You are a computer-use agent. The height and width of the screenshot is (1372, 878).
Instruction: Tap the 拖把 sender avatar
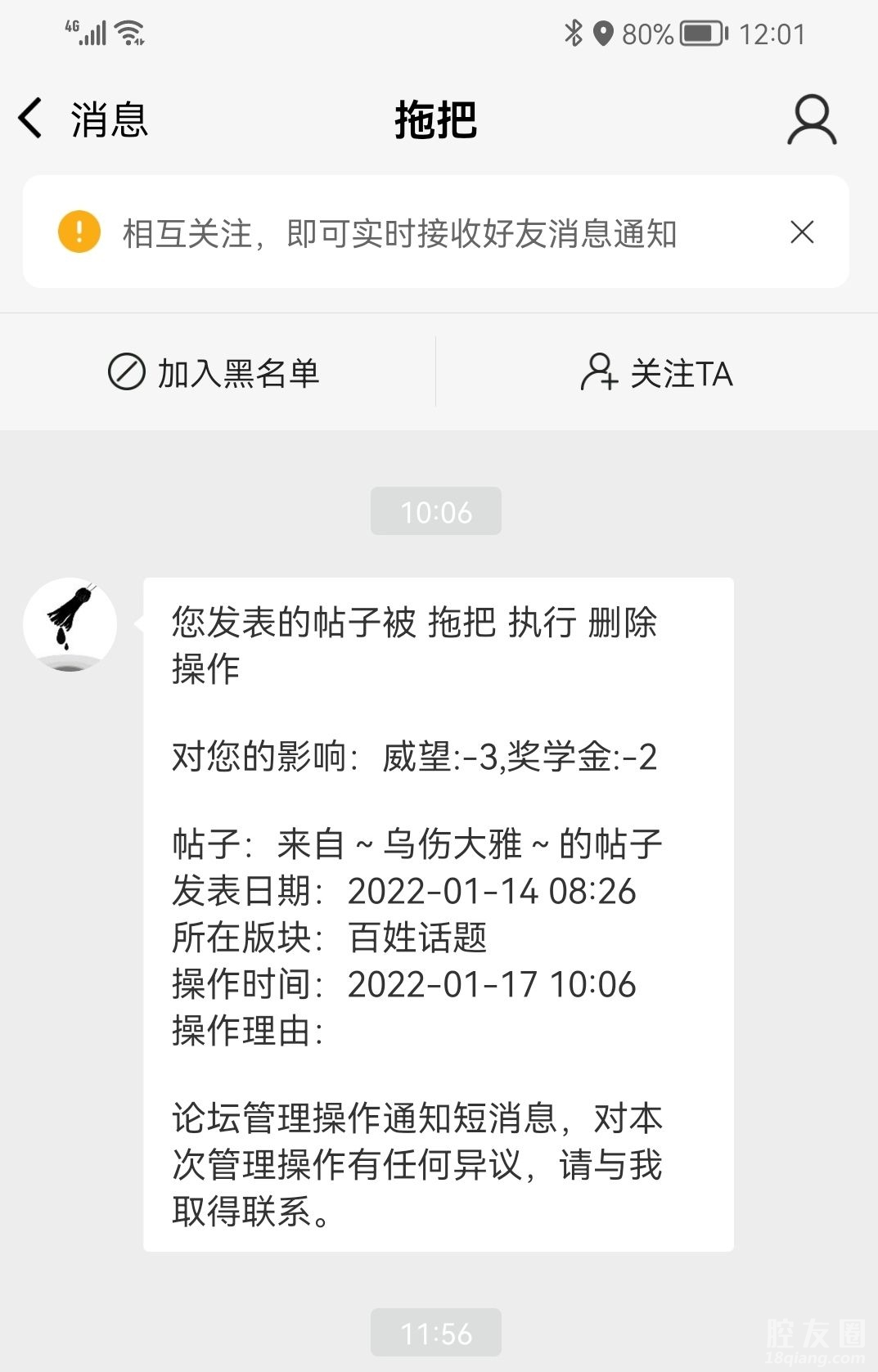tap(70, 625)
